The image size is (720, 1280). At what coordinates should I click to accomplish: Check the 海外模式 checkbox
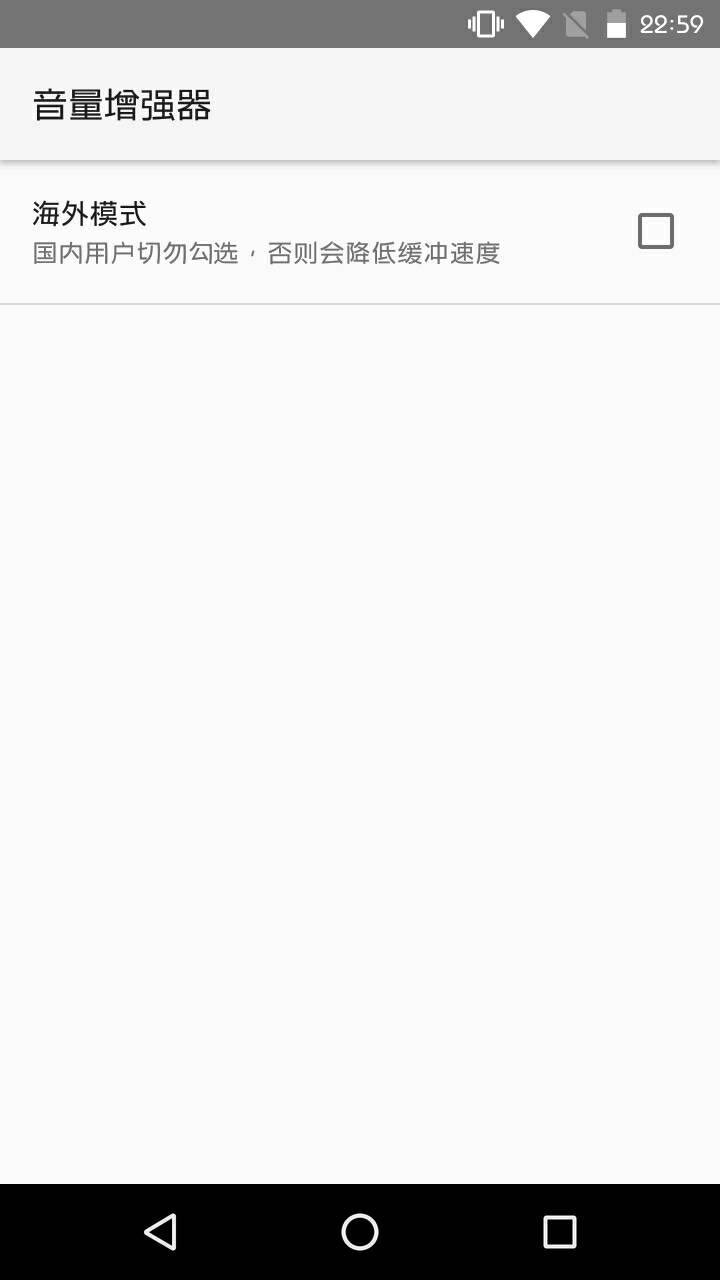pos(656,231)
